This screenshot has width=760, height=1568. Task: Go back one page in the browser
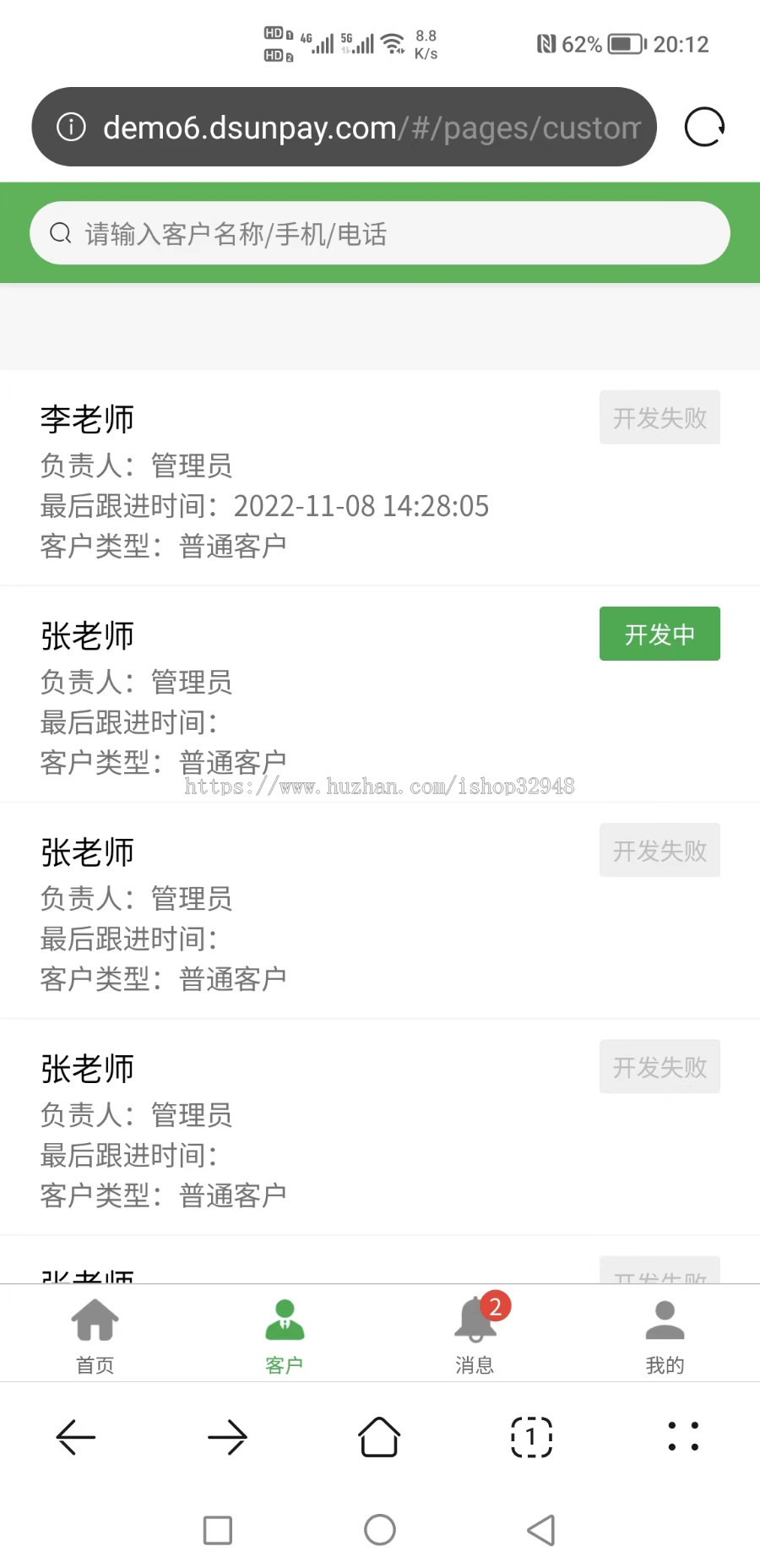pos(76,1437)
